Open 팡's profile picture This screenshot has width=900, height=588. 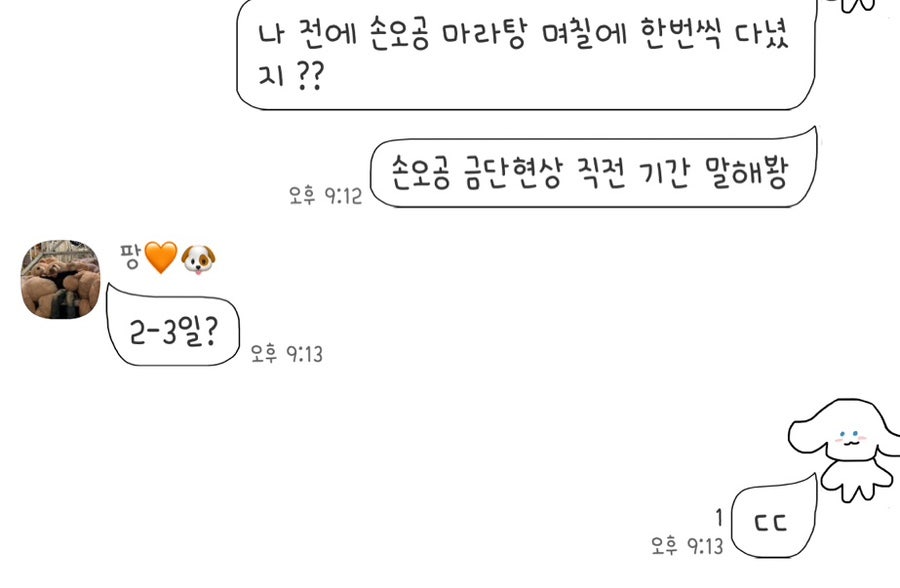pyautogui.click(x=60, y=279)
